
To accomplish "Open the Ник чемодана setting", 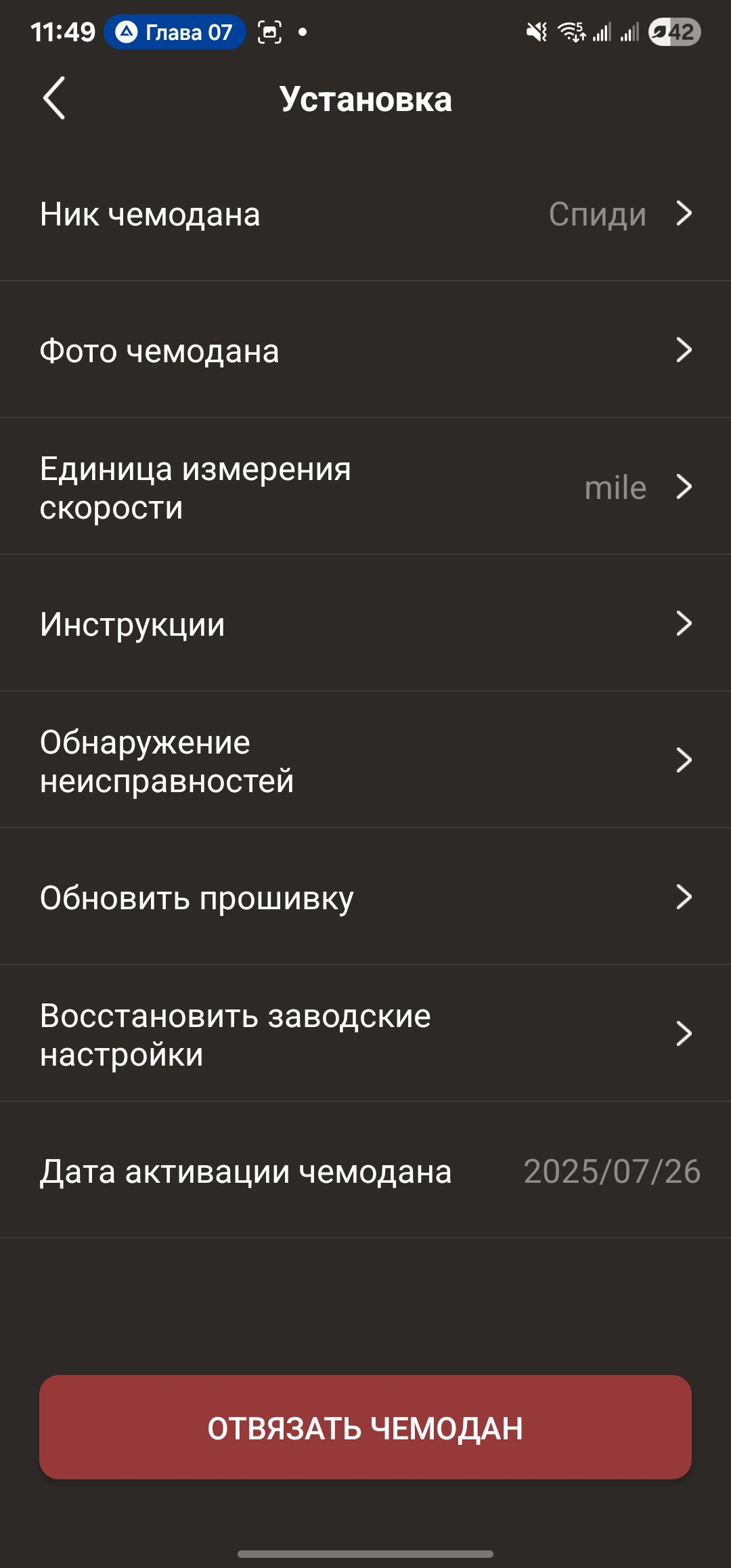I will (365, 214).
